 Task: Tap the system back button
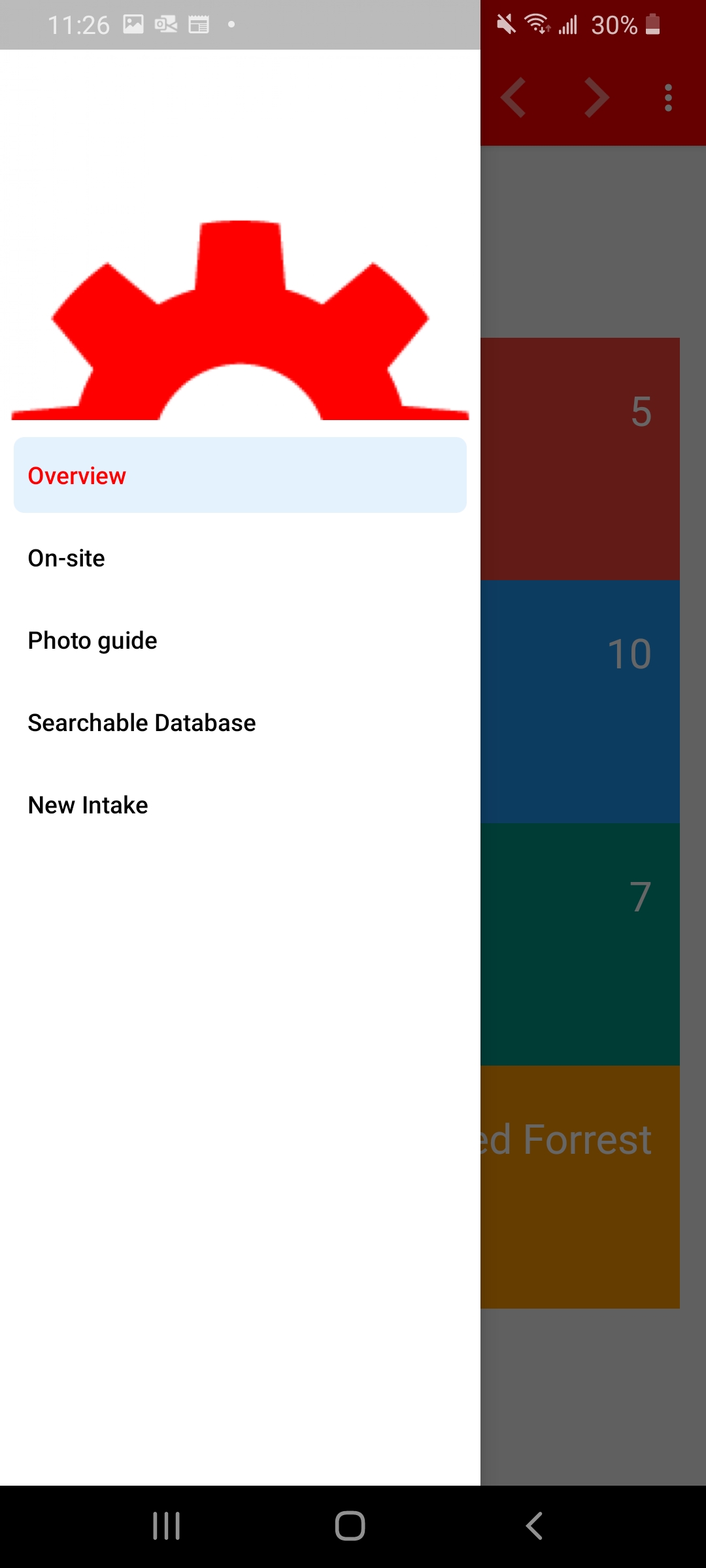point(534,1526)
